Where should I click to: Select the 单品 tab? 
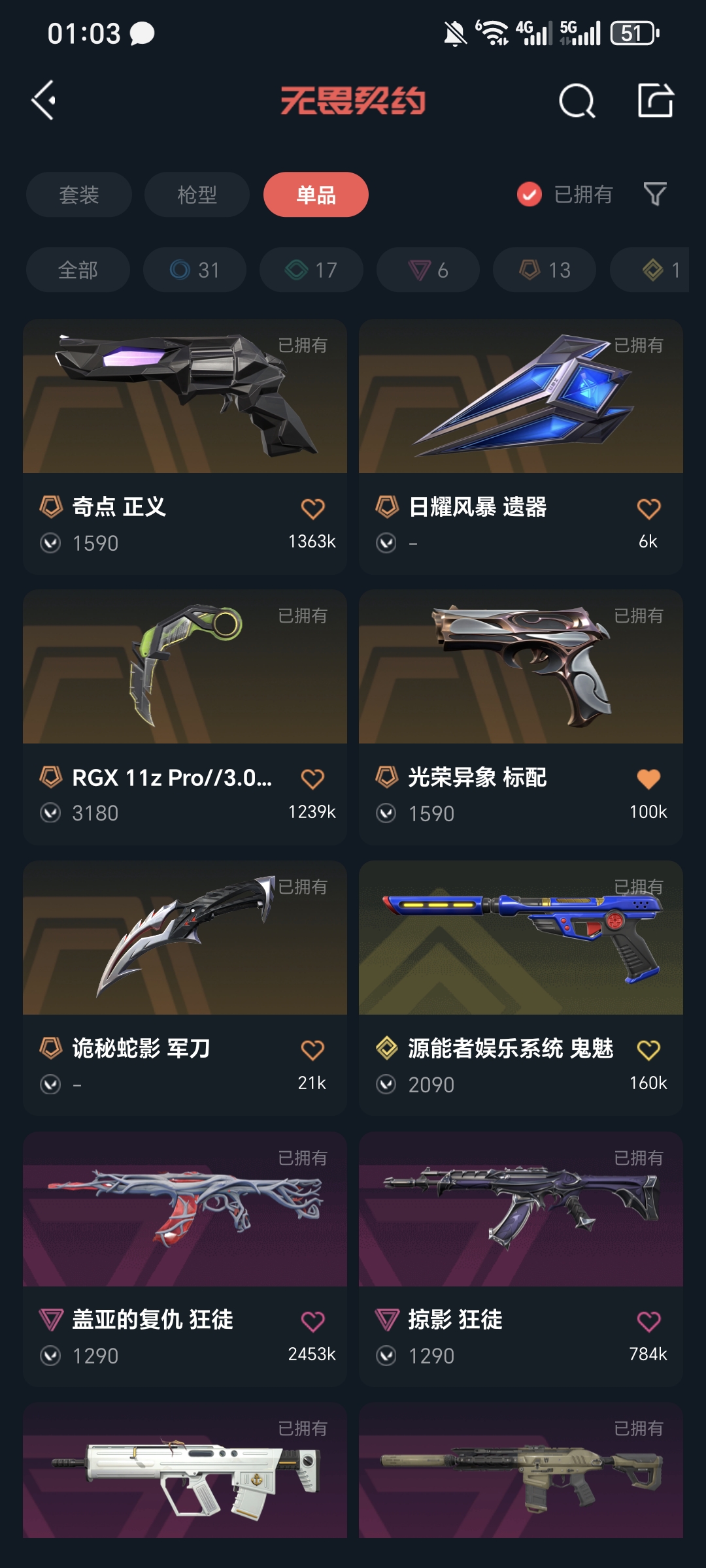(316, 195)
